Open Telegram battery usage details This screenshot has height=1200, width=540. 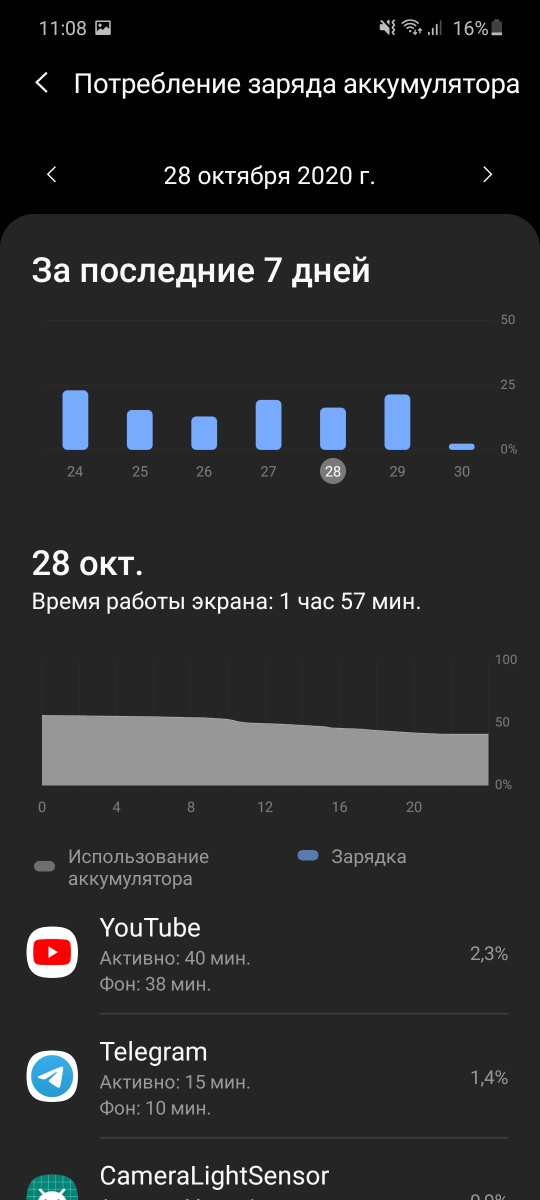coord(270,1077)
